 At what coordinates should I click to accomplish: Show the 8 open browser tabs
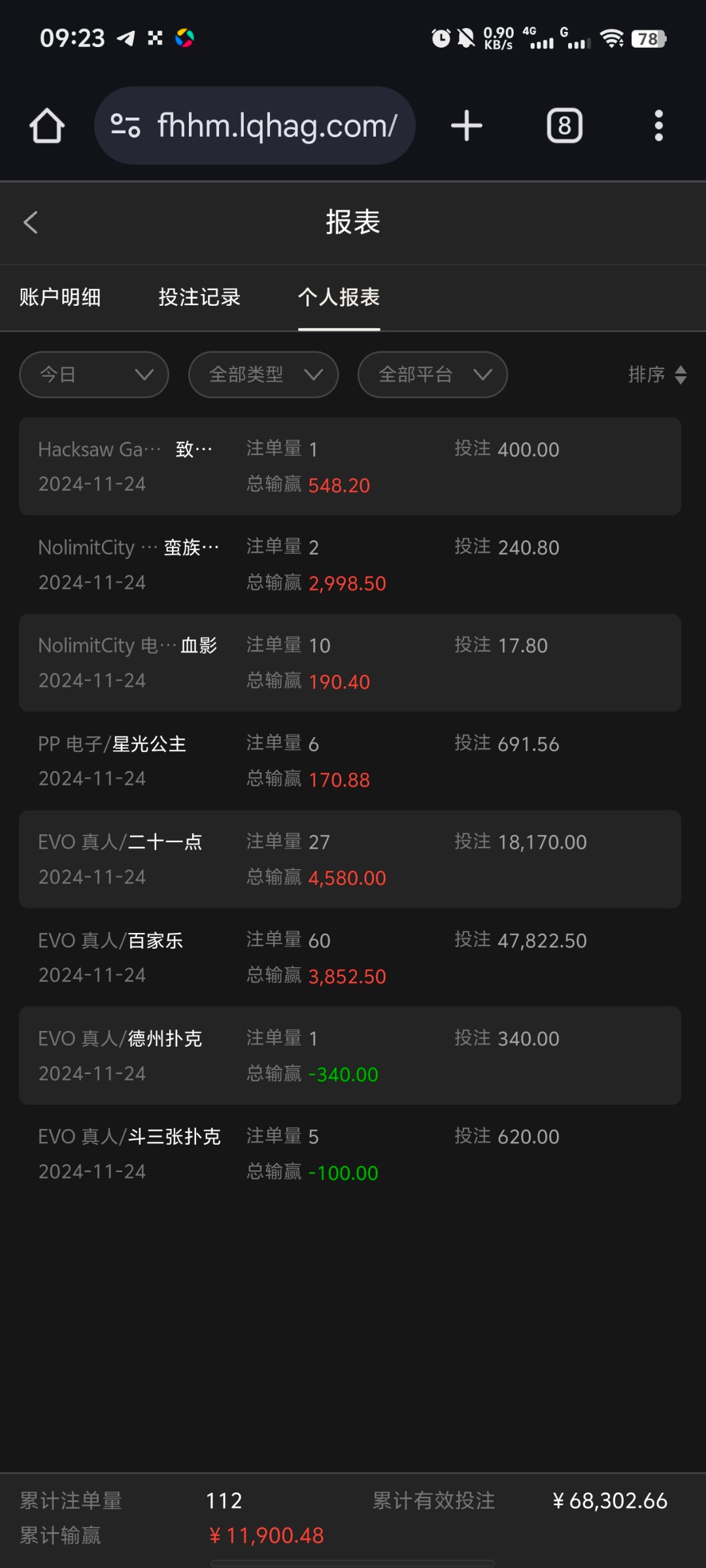565,125
